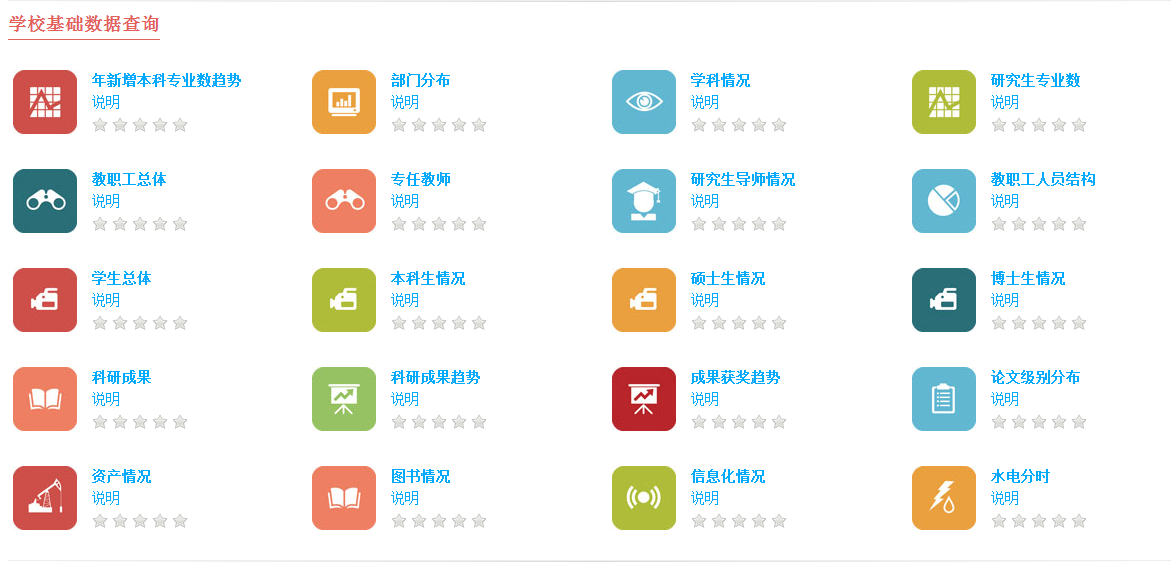Select the 教职工总体 entry
Screen dimensions: 1171x564
click(x=129, y=180)
